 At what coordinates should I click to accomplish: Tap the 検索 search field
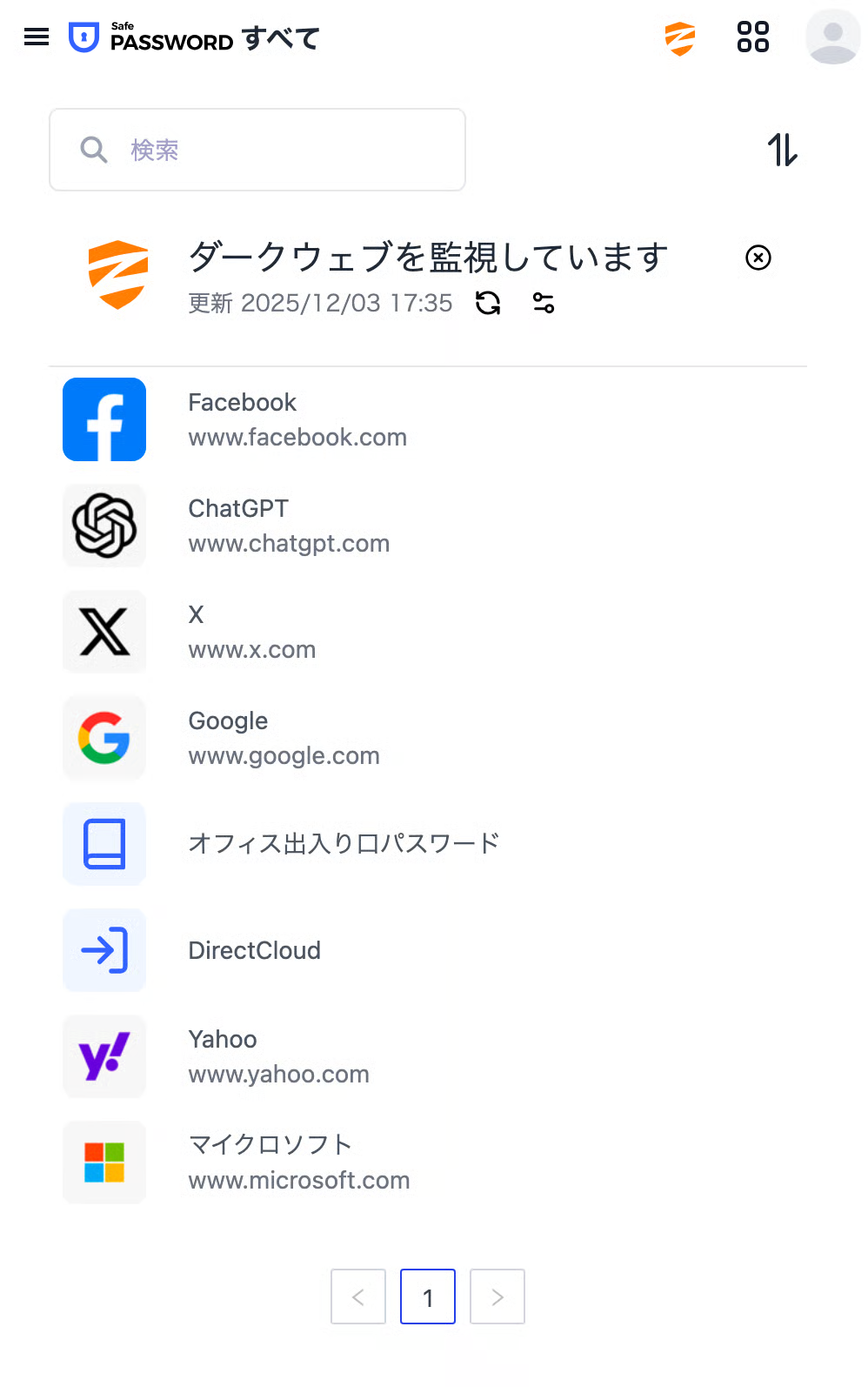pyautogui.click(x=257, y=150)
